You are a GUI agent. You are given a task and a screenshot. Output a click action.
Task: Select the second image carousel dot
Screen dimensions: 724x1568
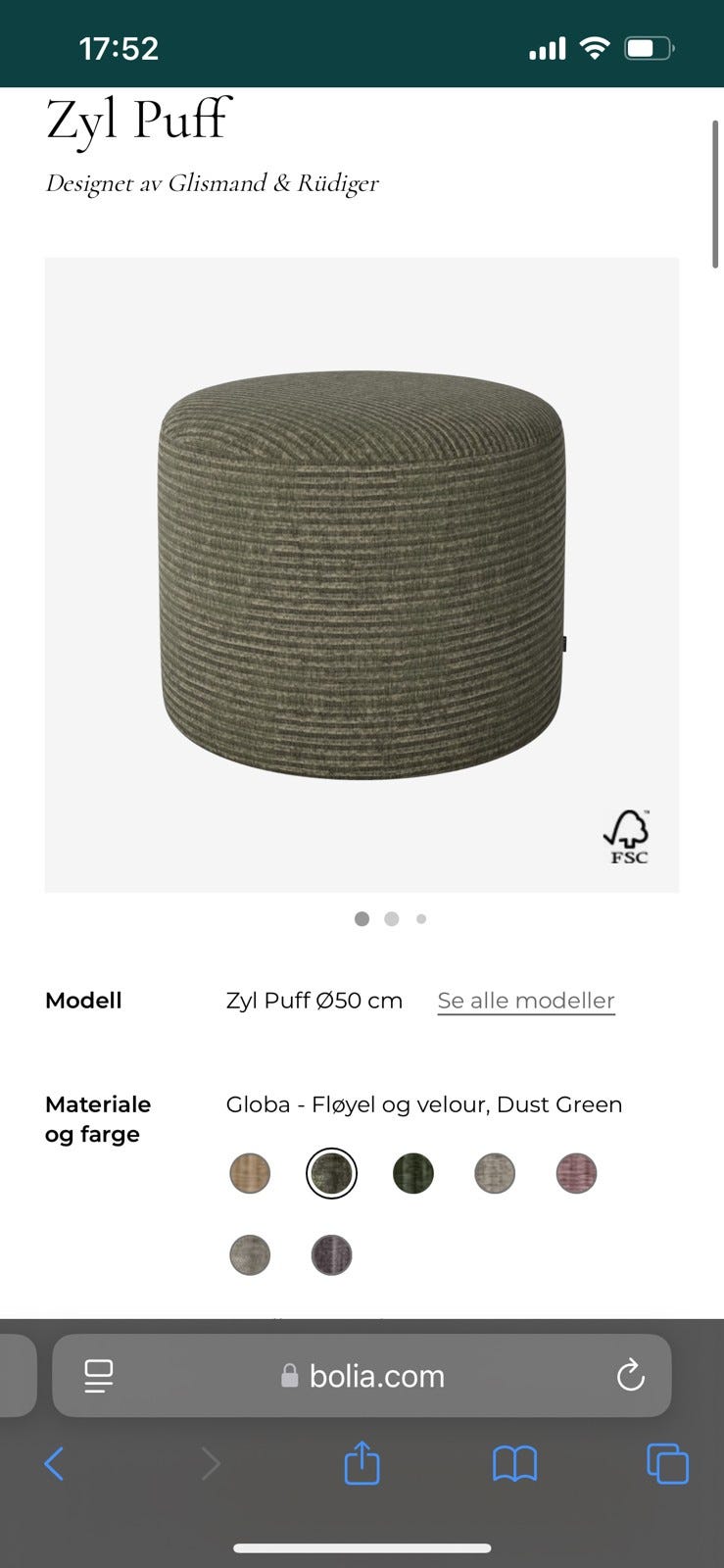click(391, 918)
